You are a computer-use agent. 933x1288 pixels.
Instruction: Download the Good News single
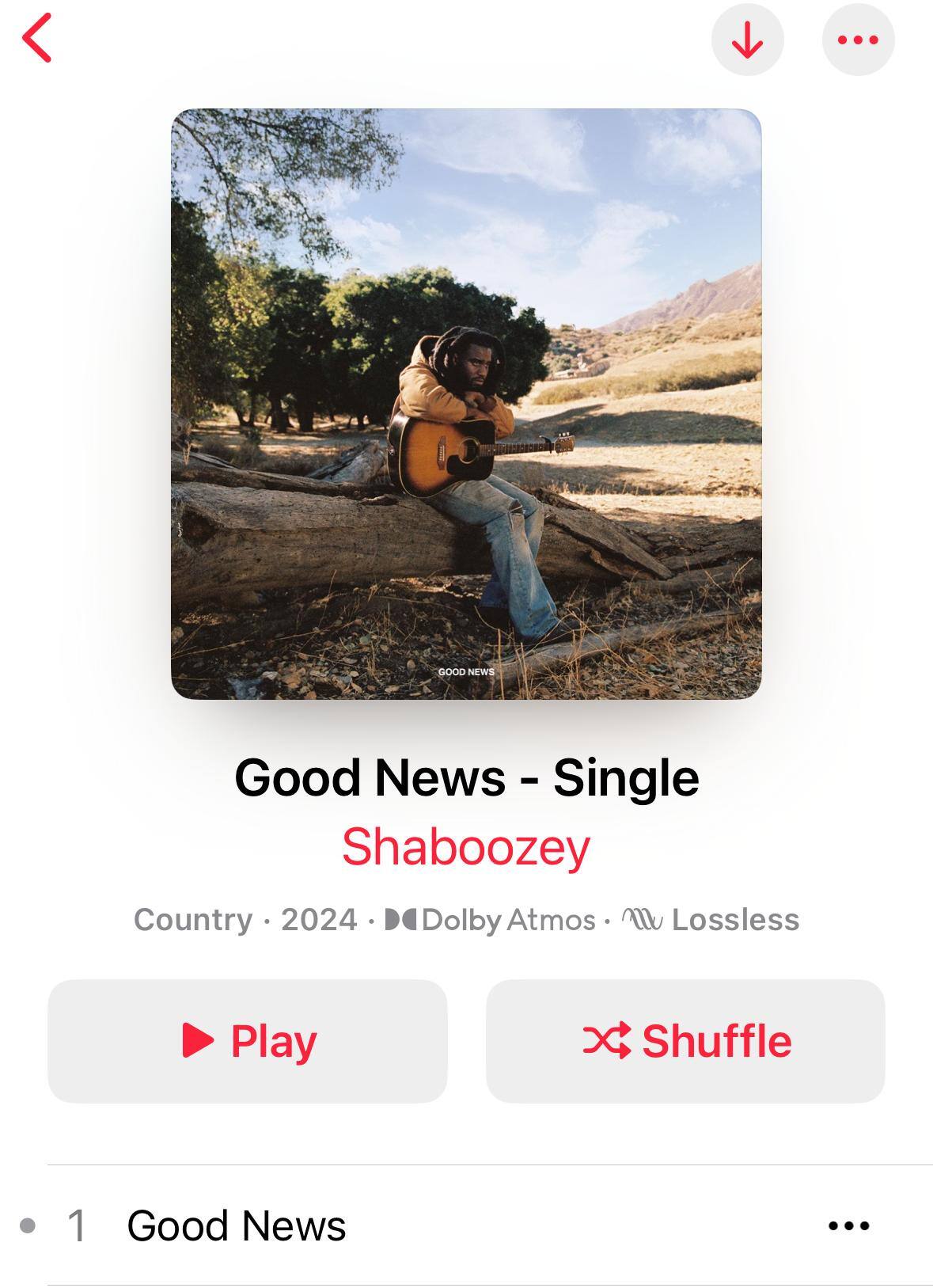pos(747,40)
